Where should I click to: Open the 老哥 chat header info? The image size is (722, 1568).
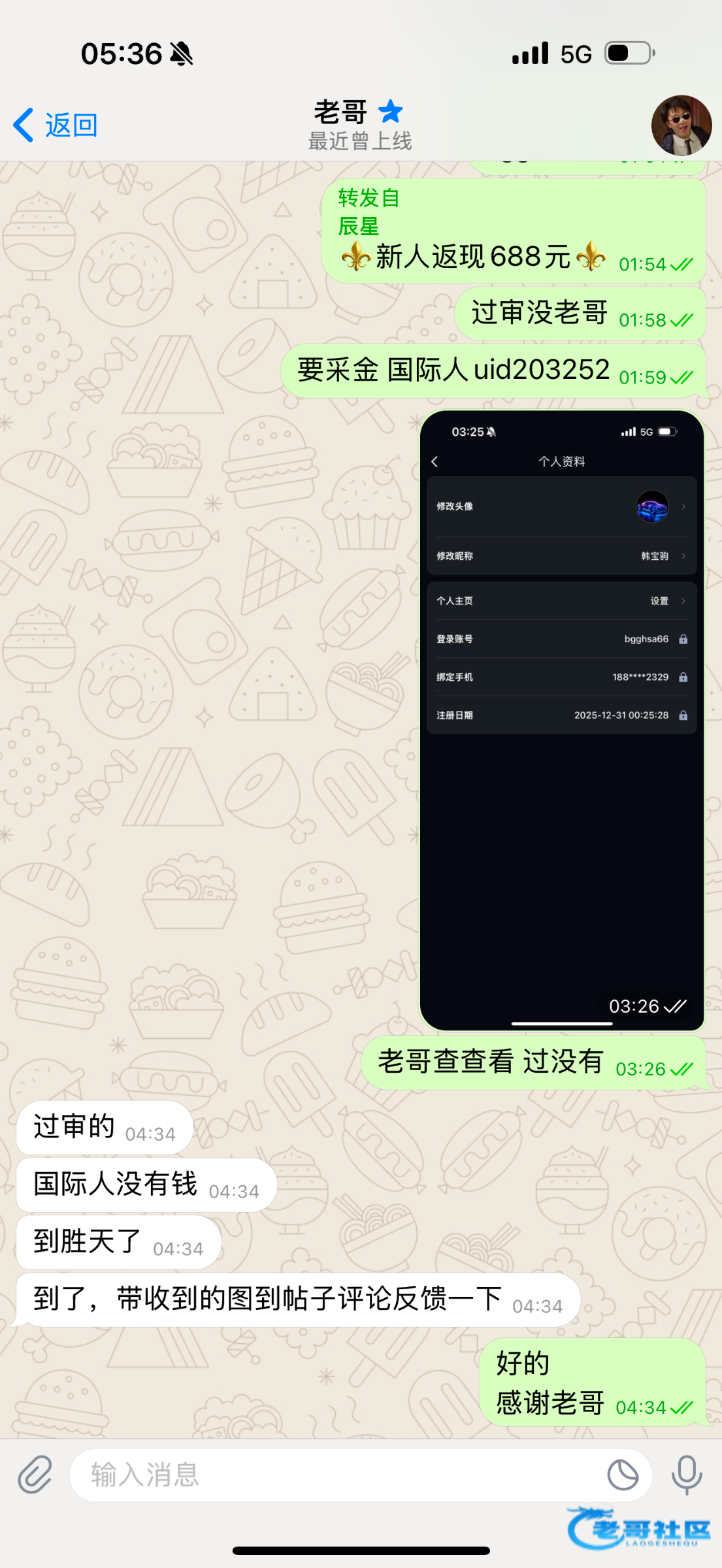click(360, 125)
